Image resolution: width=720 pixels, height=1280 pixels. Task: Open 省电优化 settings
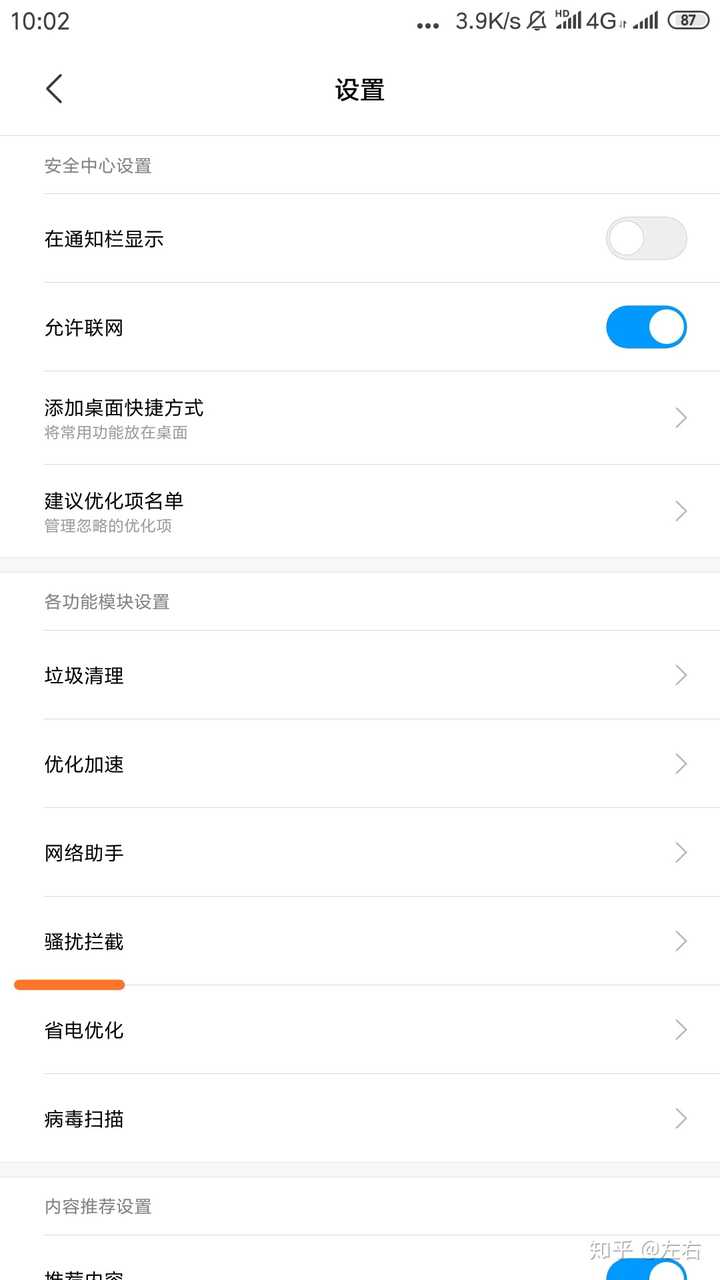[360, 1029]
